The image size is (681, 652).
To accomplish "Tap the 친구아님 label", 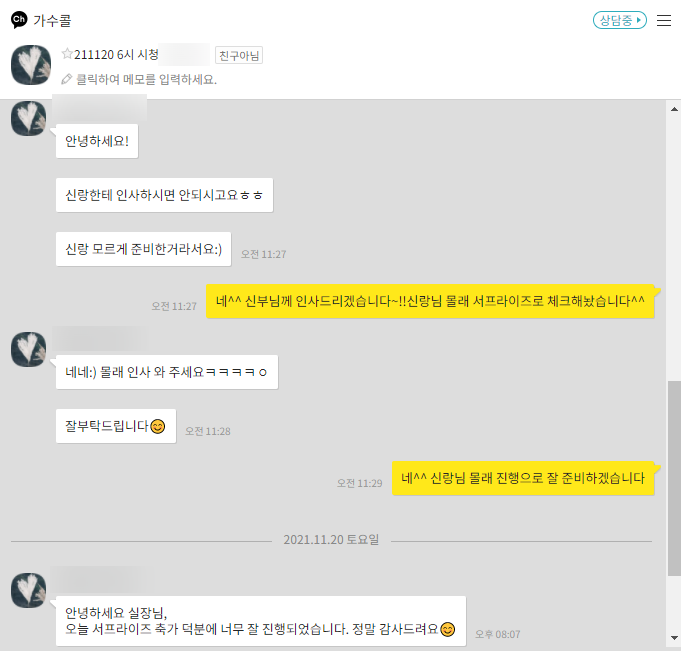I will click(239, 55).
